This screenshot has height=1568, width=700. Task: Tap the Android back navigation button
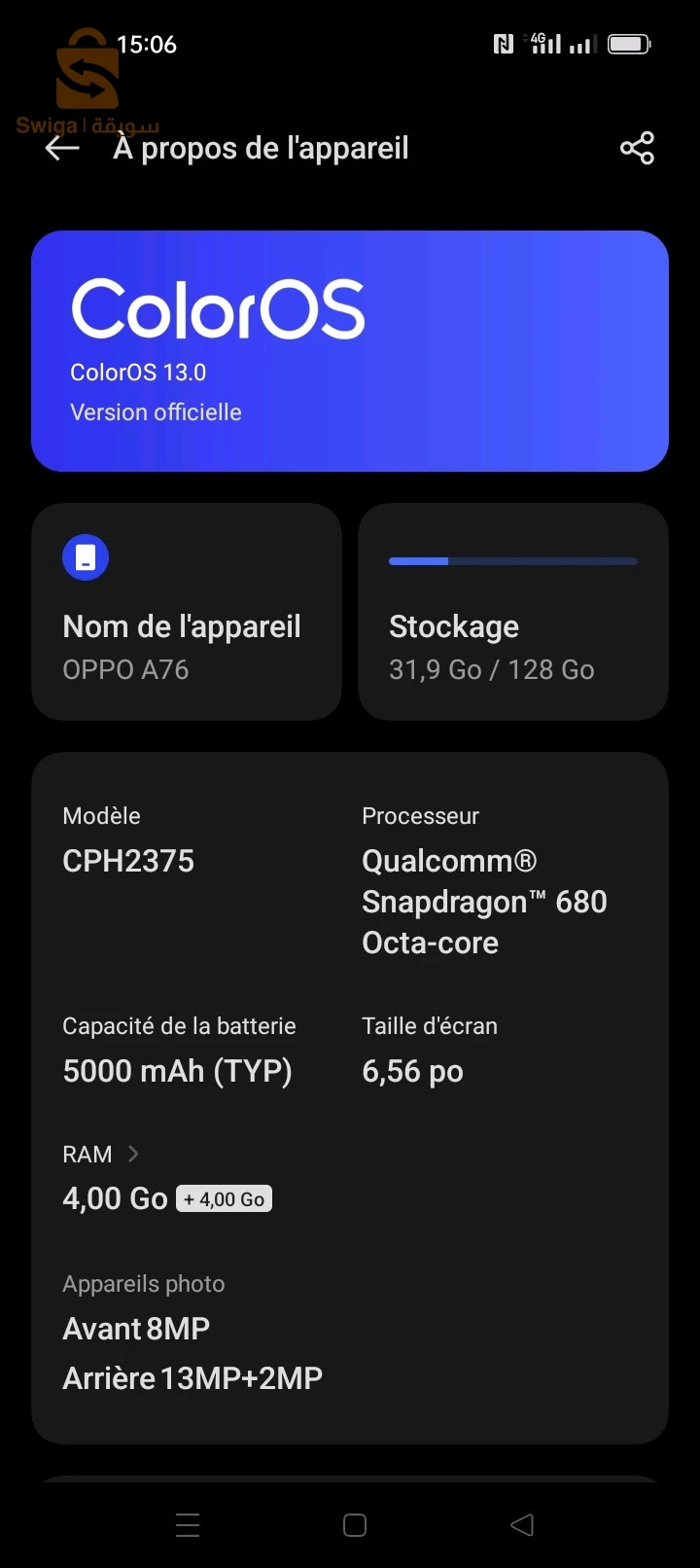click(522, 1524)
